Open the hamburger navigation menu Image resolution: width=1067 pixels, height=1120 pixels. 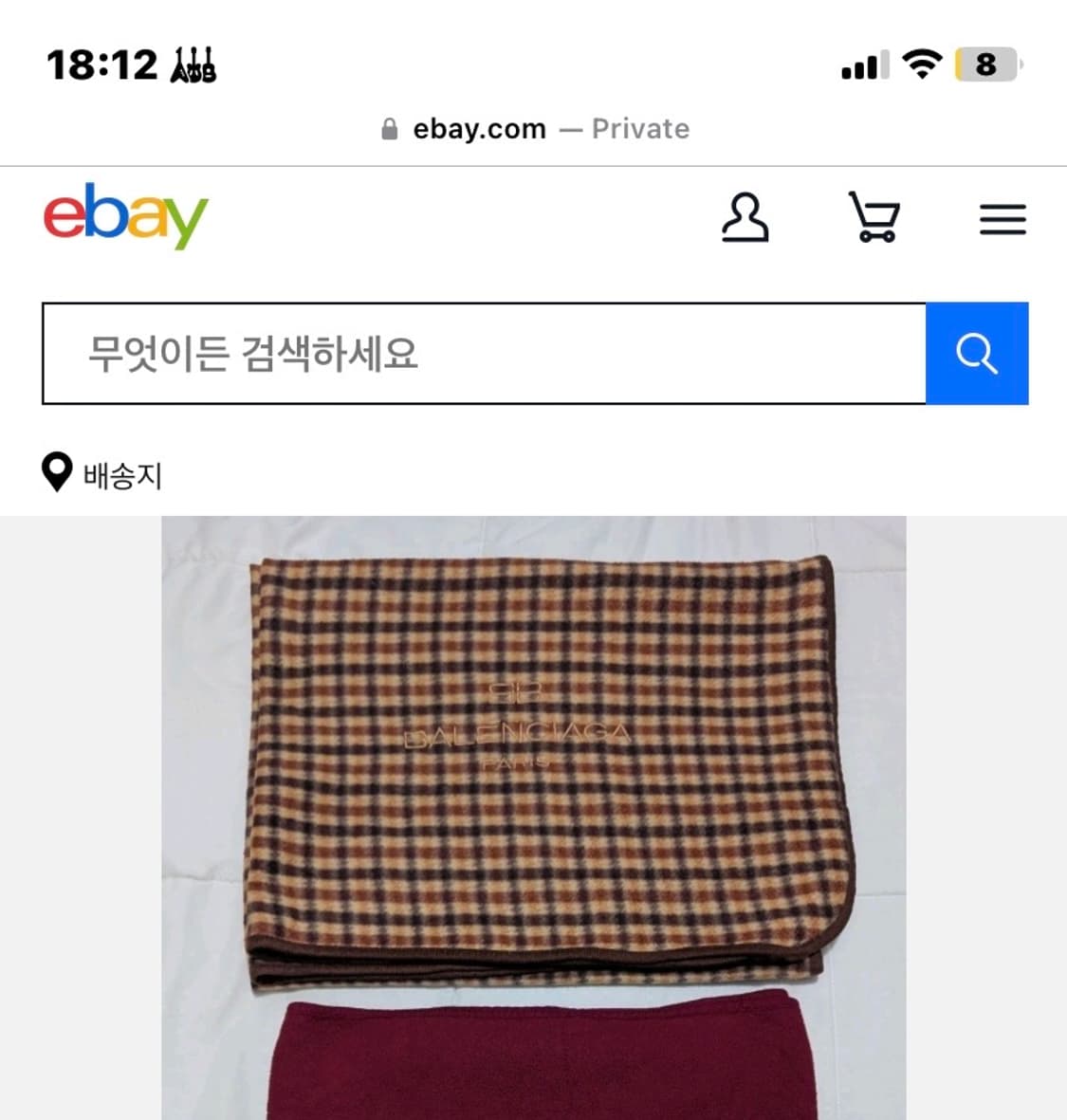tap(1003, 219)
